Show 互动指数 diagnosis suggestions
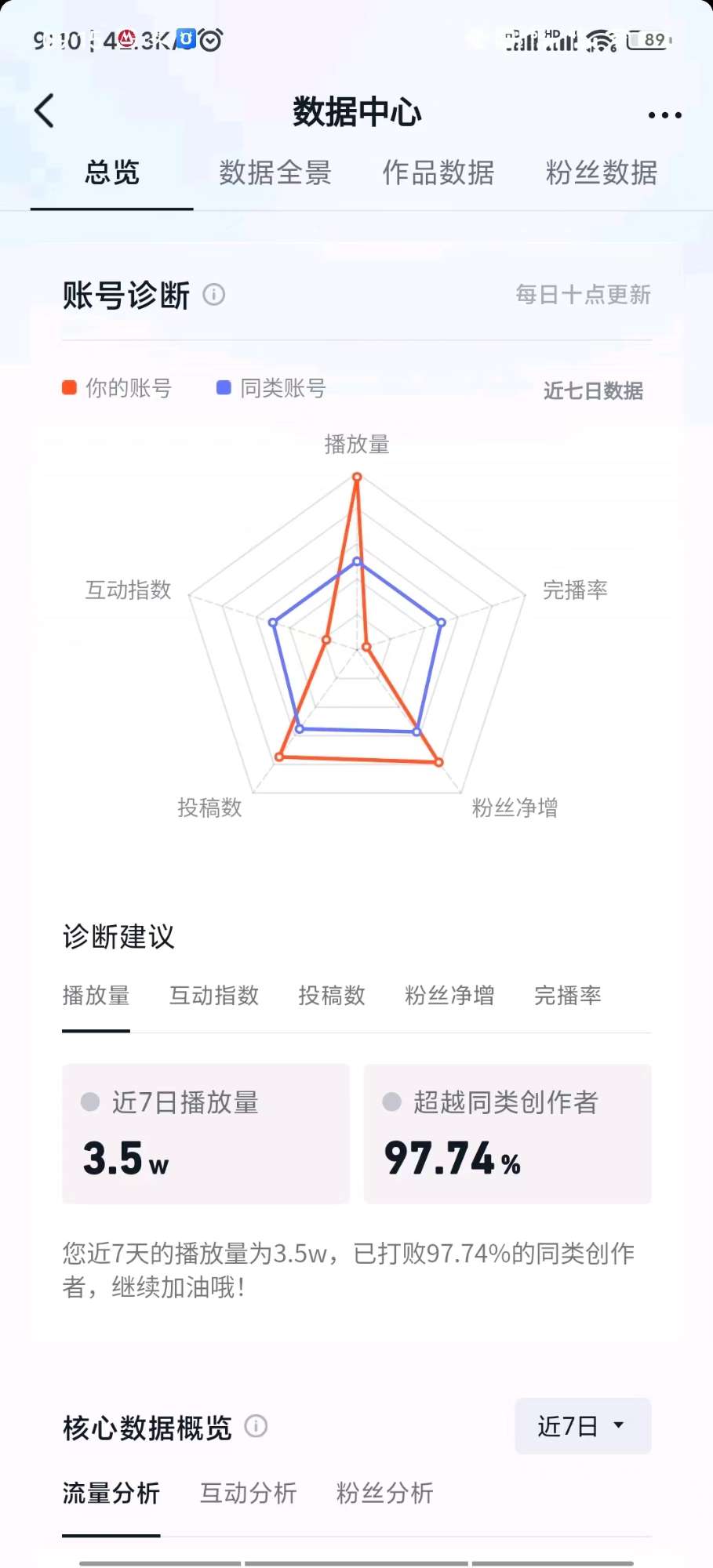 click(214, 995)
